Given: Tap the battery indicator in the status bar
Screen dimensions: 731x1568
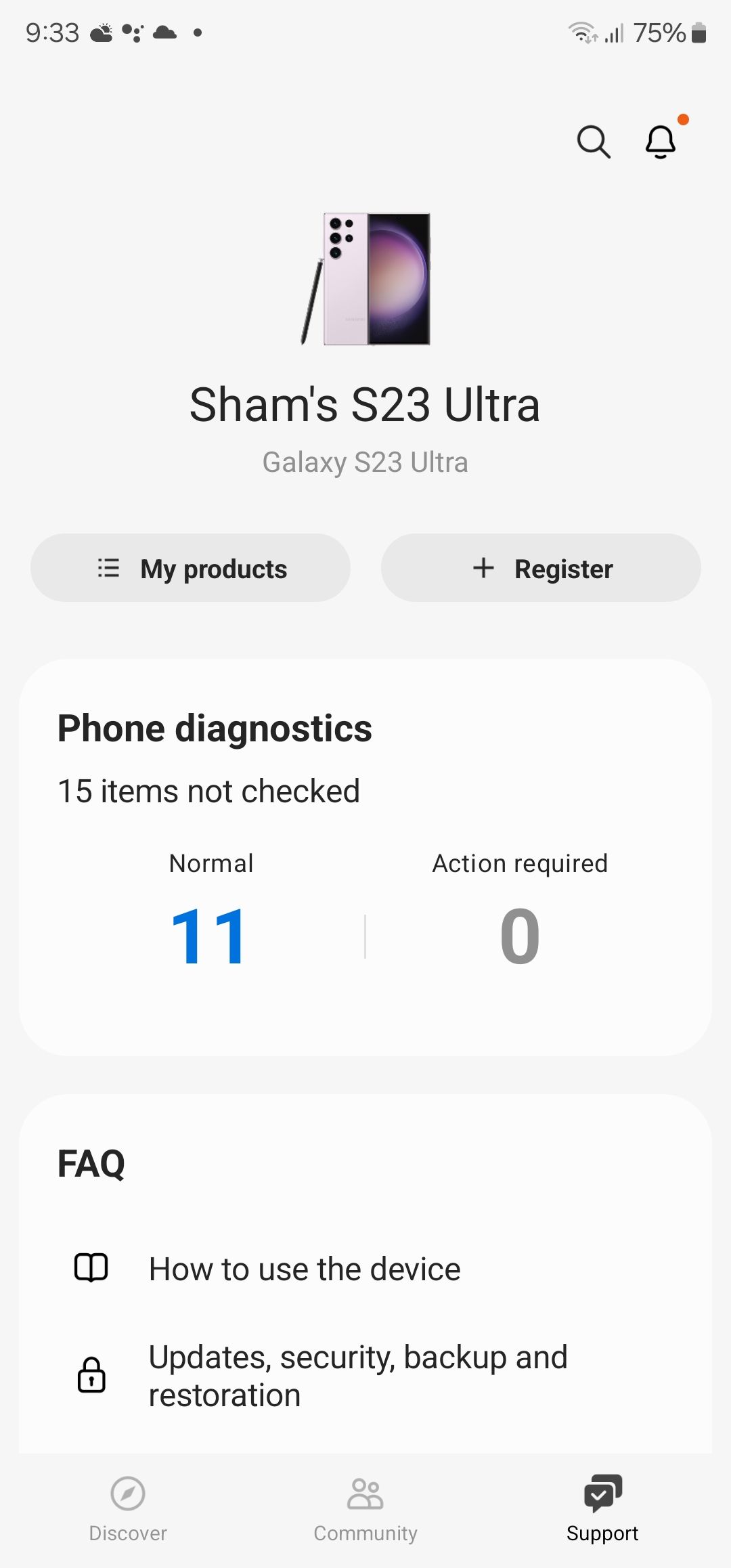Looking at the screenshot, I should (697, 32).
